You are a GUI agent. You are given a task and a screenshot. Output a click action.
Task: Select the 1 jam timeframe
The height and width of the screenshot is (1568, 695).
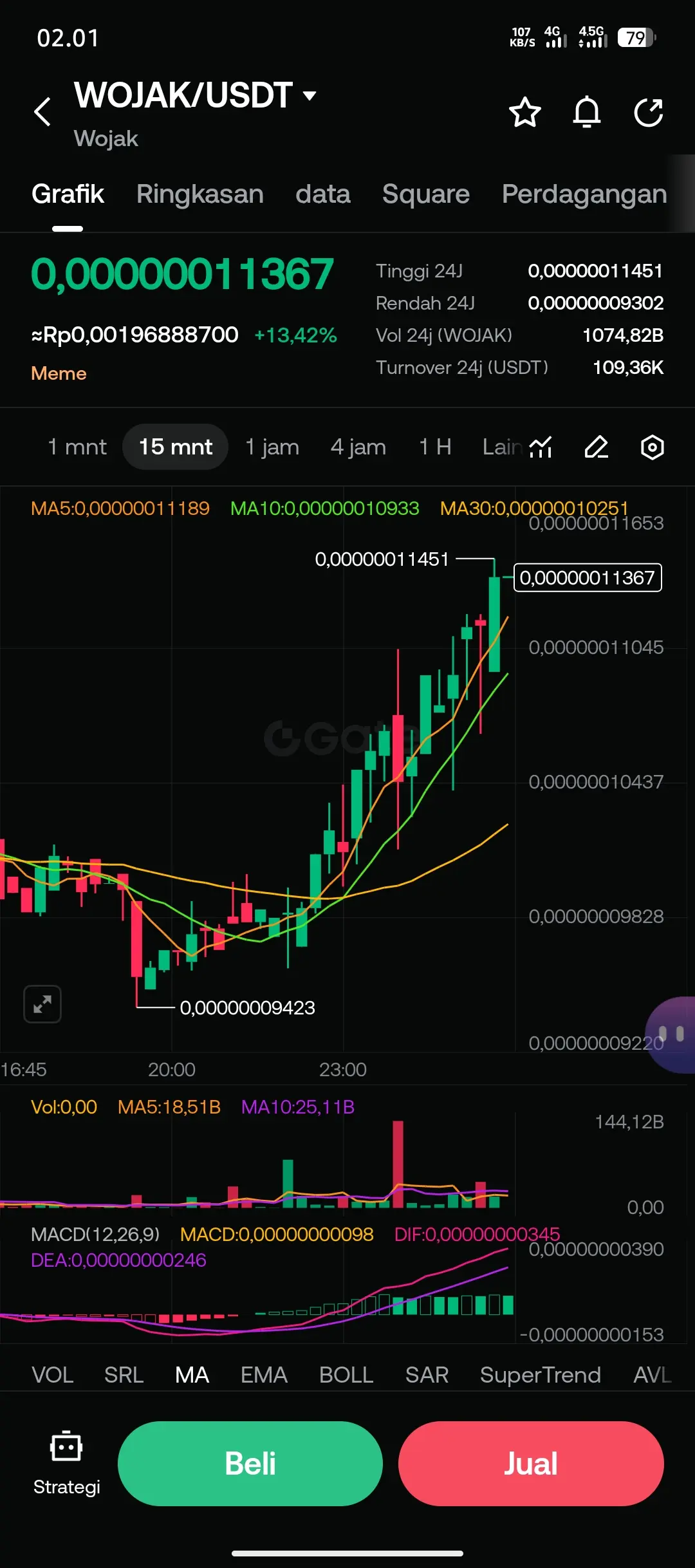(272, 447)
